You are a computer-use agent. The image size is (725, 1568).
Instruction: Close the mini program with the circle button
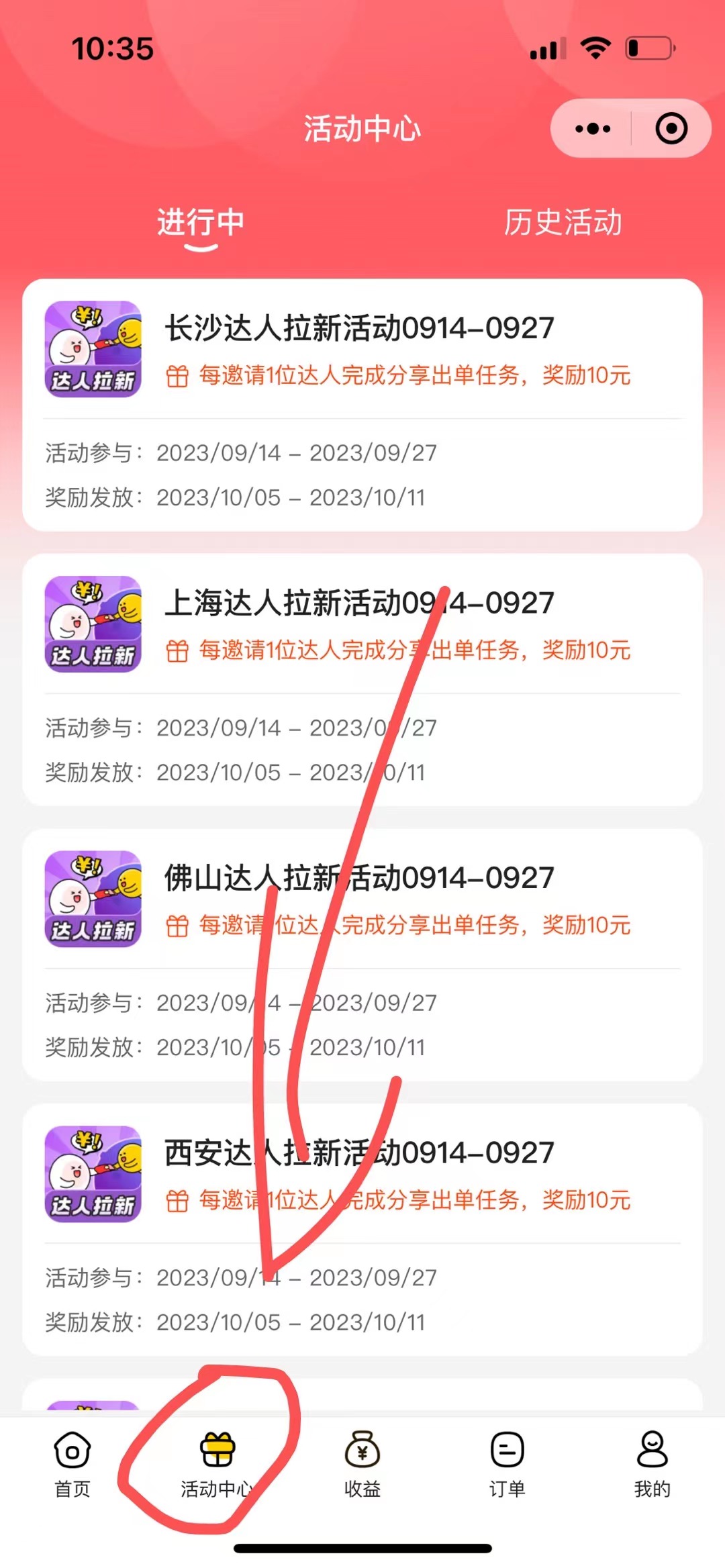click(x=671, y=129)
